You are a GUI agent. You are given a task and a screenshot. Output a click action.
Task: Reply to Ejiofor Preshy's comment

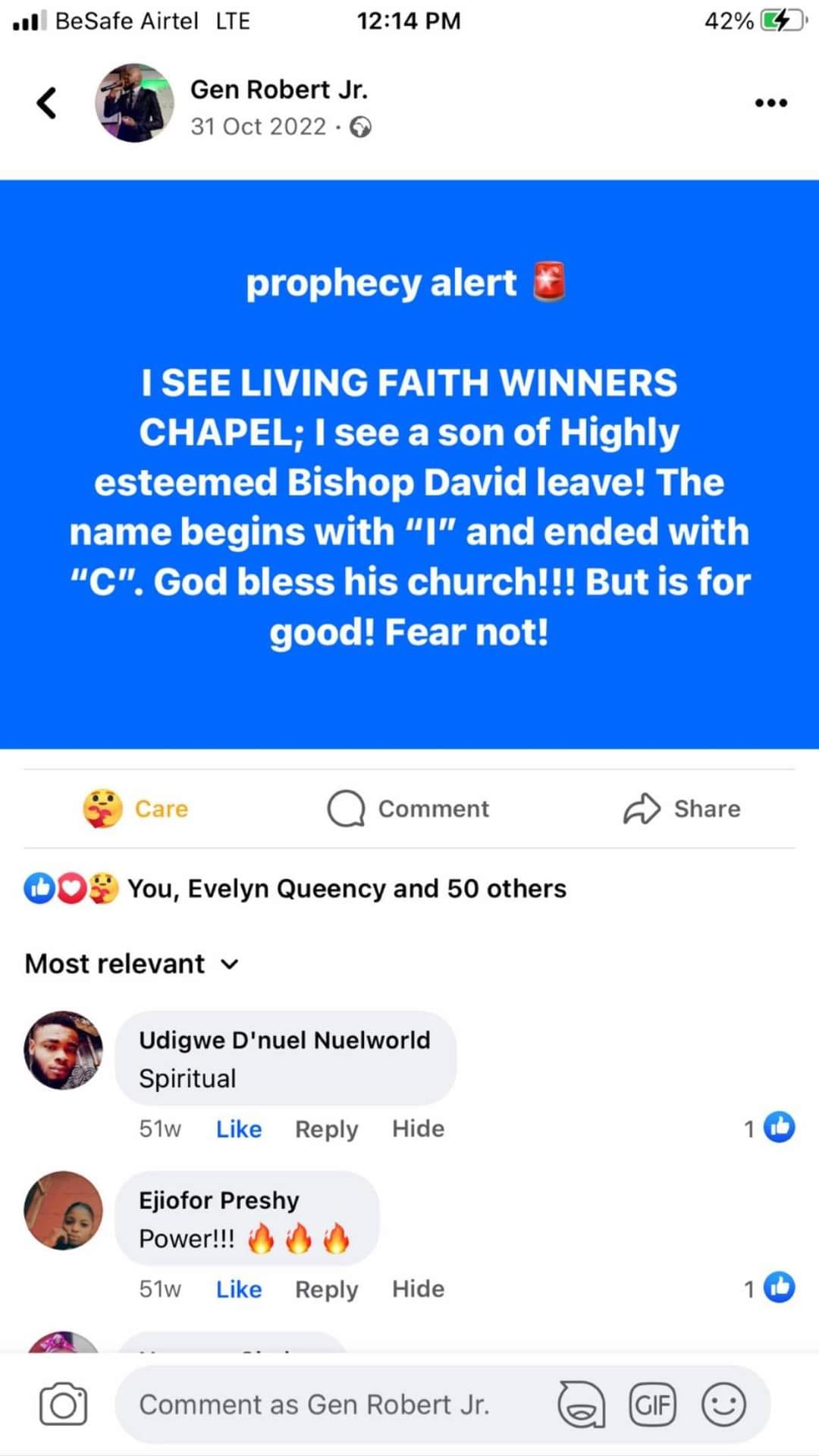[326, 1289]
